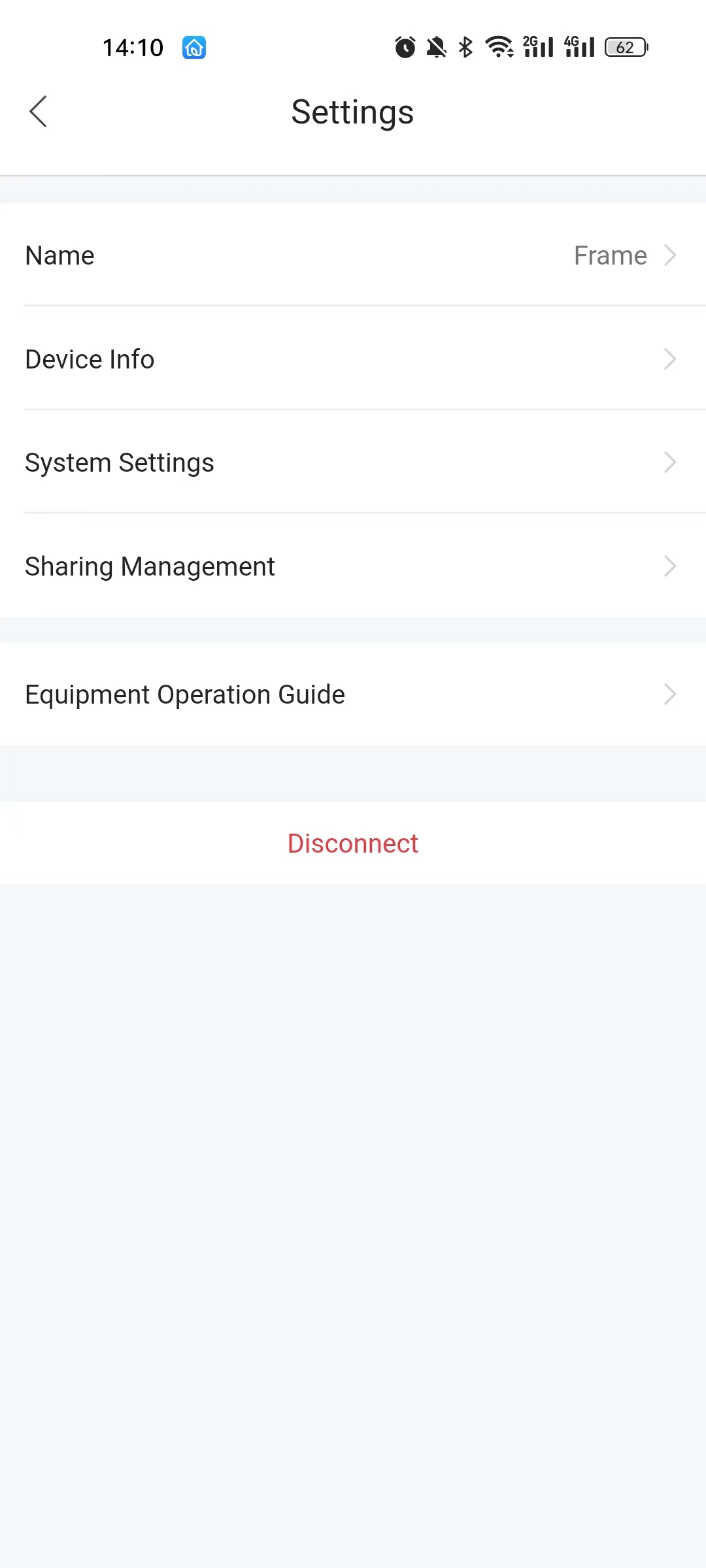The width and height of the screenshot is (706, 1568).
Task: Open System Settings
Action: [353, 462]
